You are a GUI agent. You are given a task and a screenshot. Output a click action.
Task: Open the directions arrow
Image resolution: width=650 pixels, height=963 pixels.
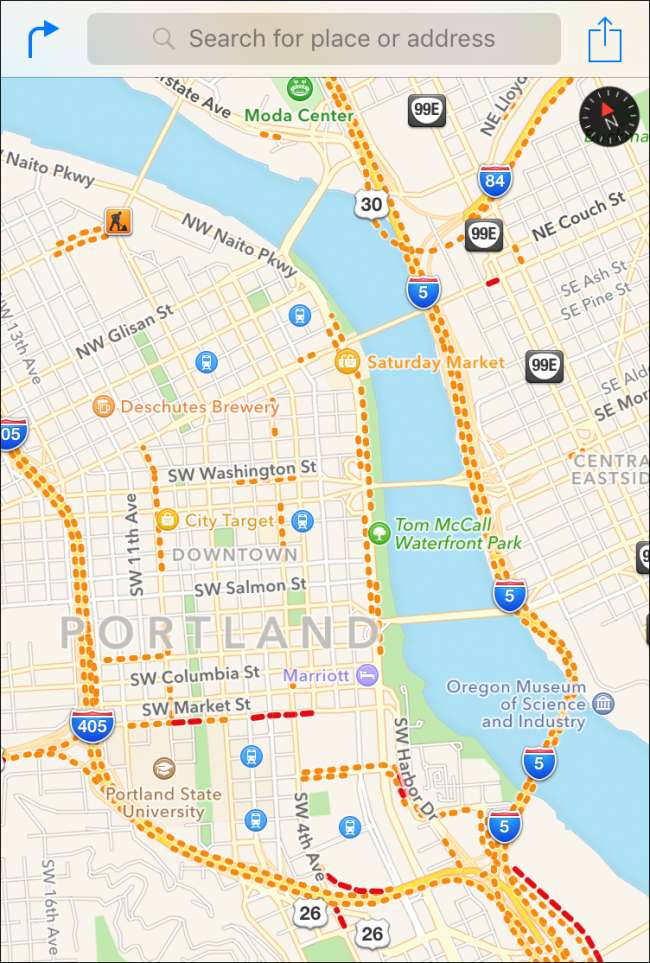tap(43, 39)
